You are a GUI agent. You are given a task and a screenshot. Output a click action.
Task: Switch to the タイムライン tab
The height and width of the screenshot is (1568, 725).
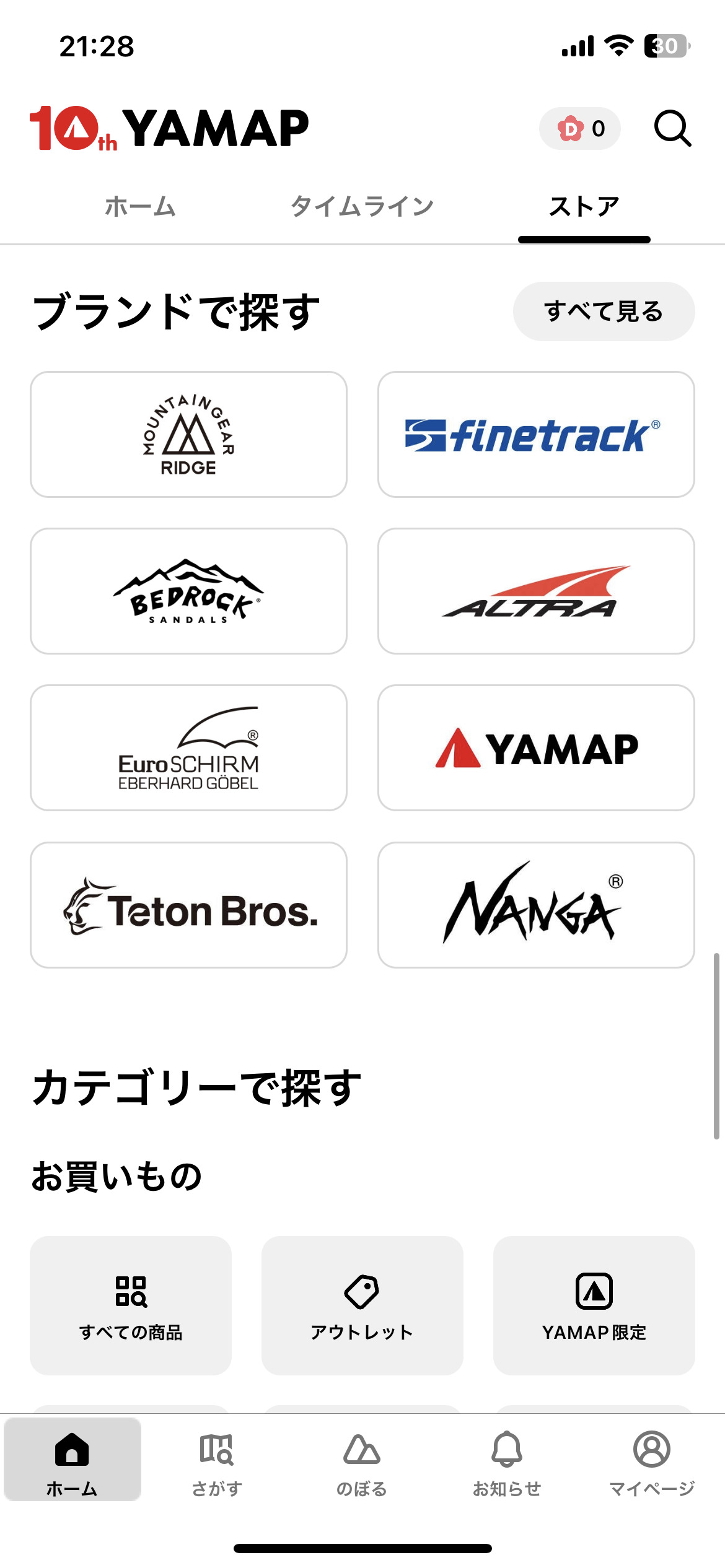click(362, 207)
